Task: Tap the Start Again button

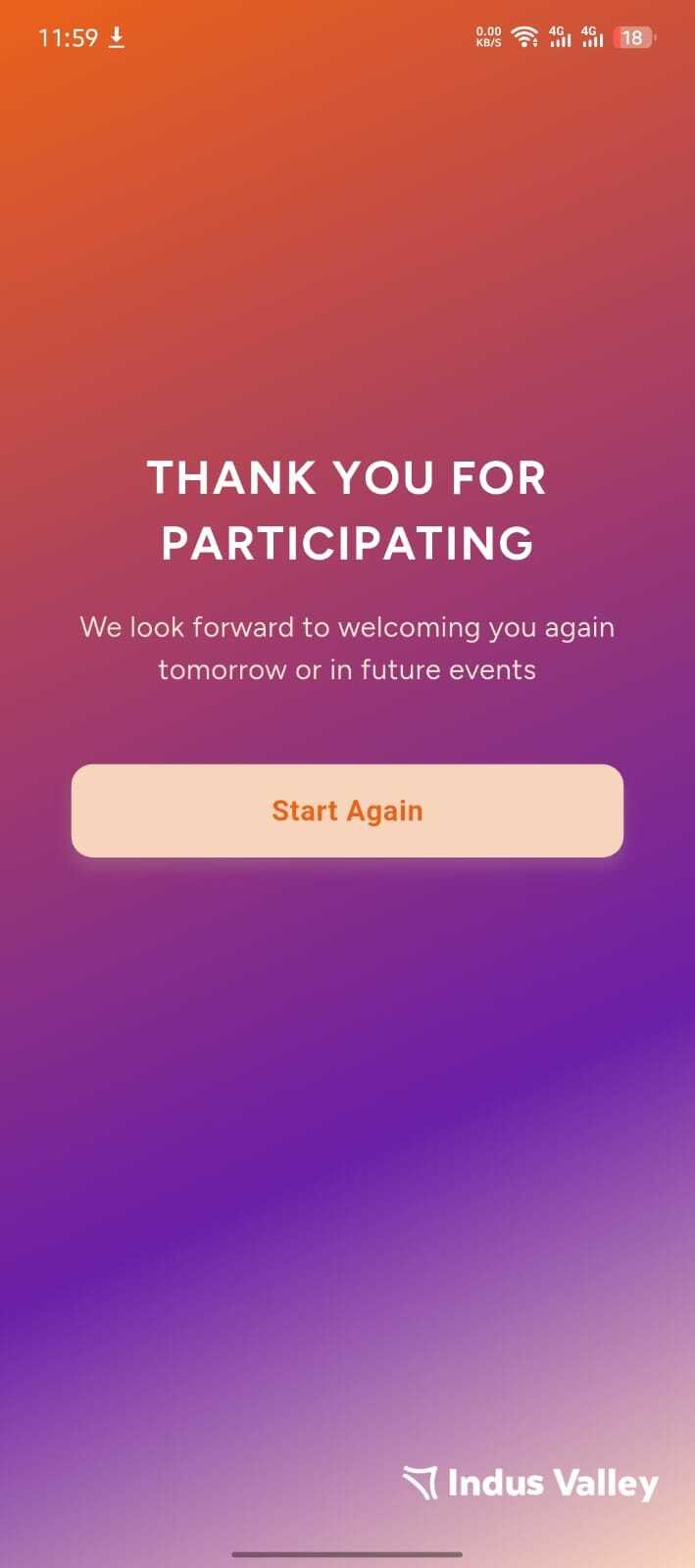Action: point(347,810)
